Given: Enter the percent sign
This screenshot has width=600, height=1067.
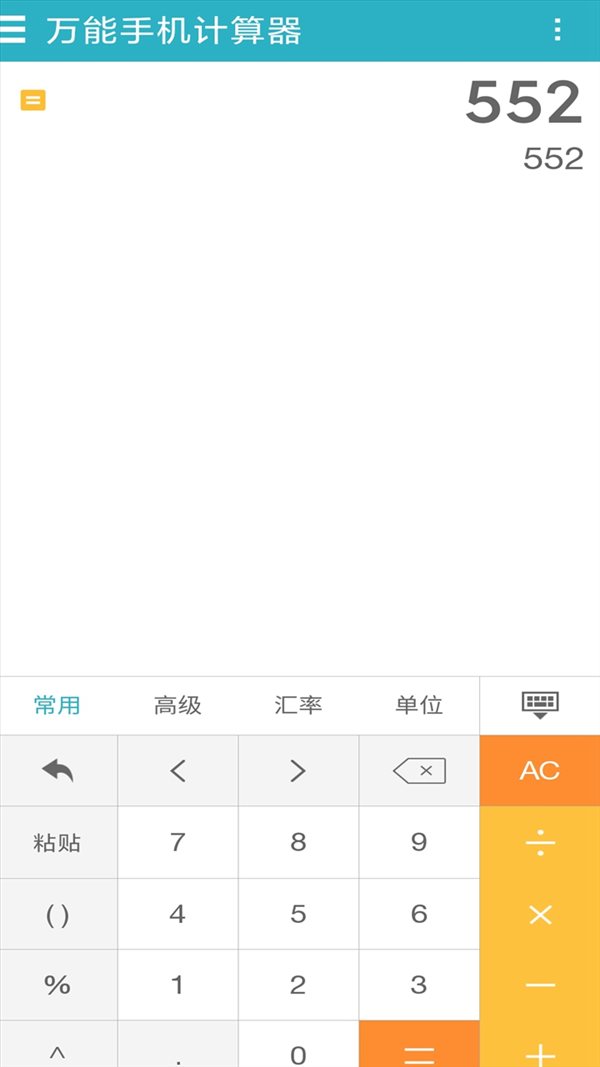Looking at the screenshot, I should click(58, 985).
